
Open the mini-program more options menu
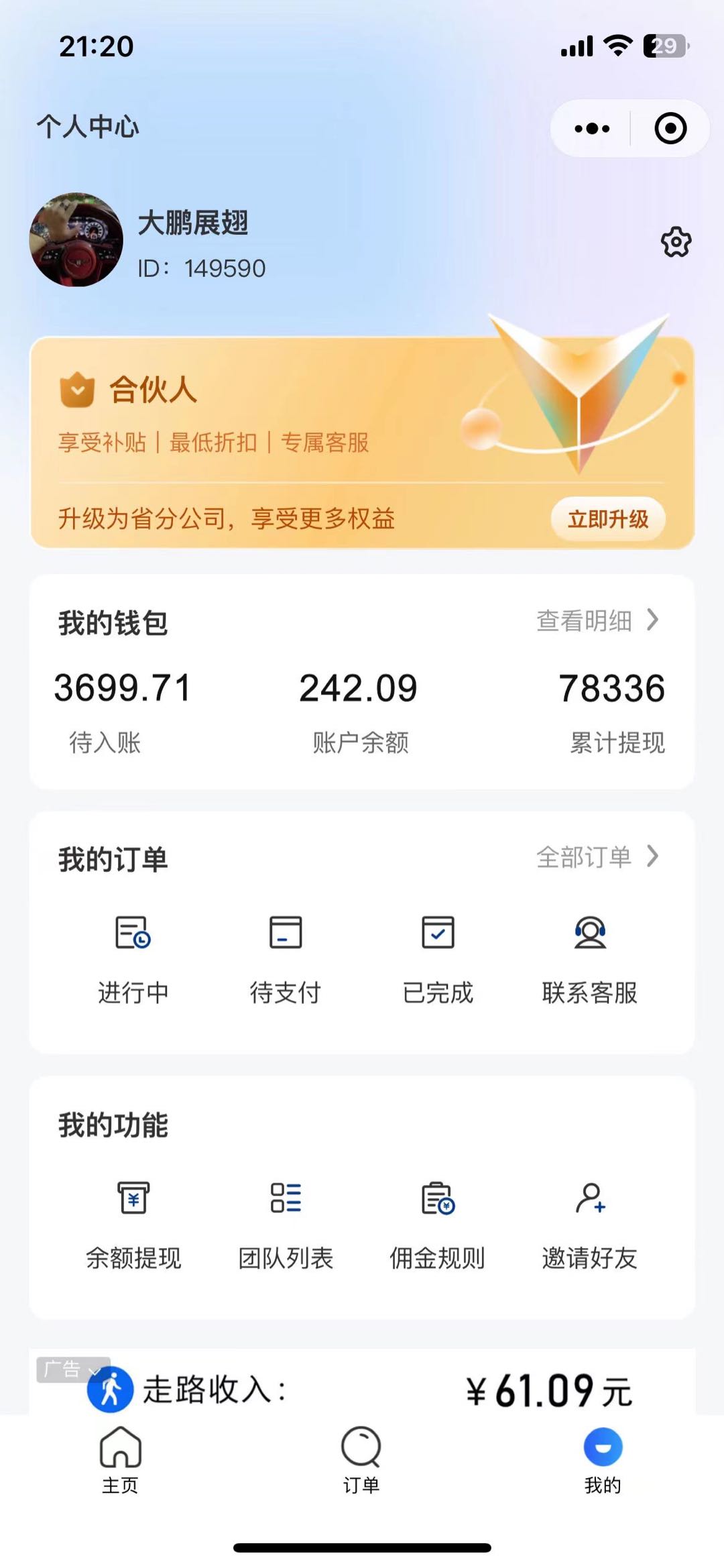[592, 129]
